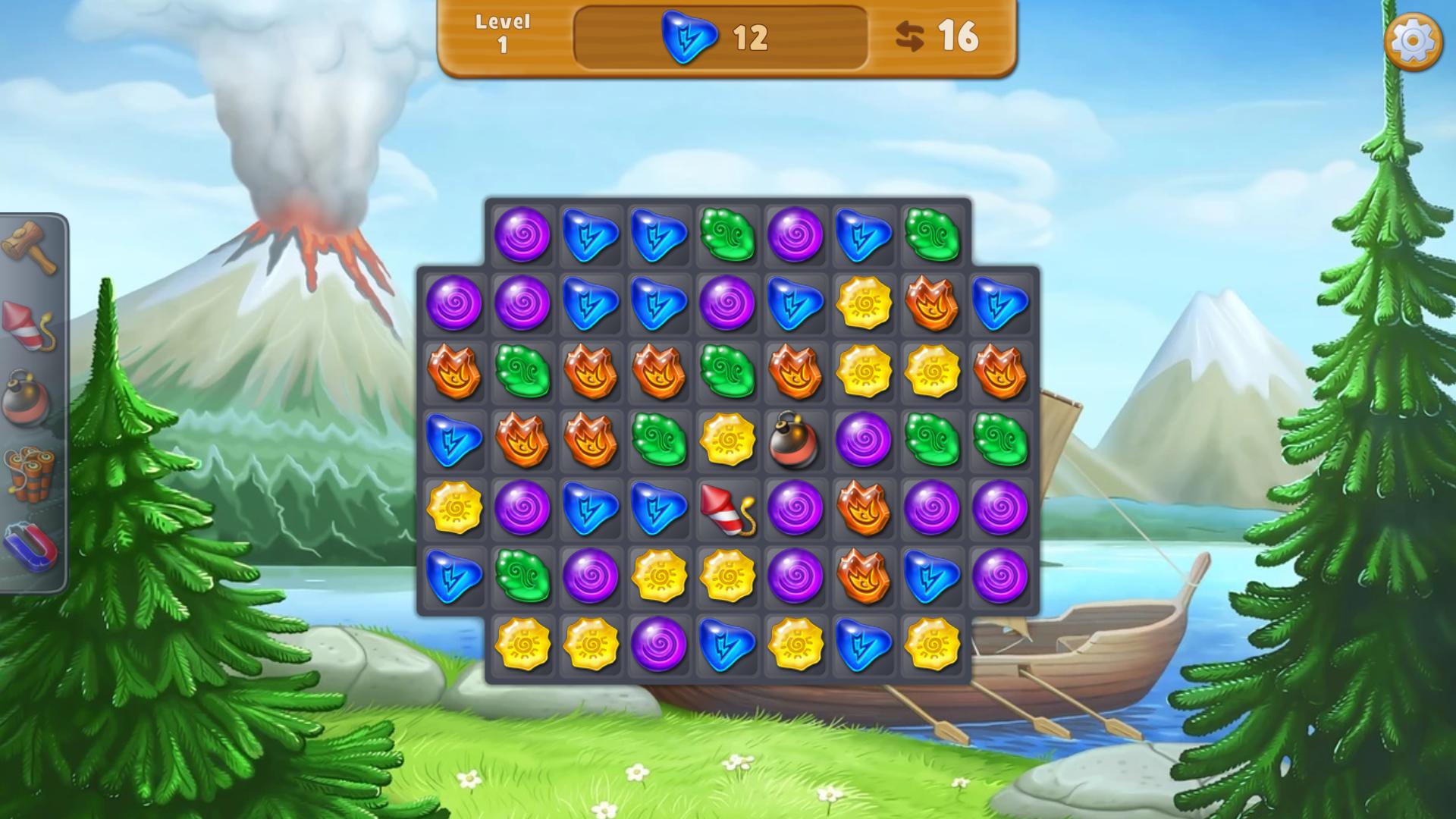Select the hammer booster
1456x819 pixels.
click(x=29, y=246)
